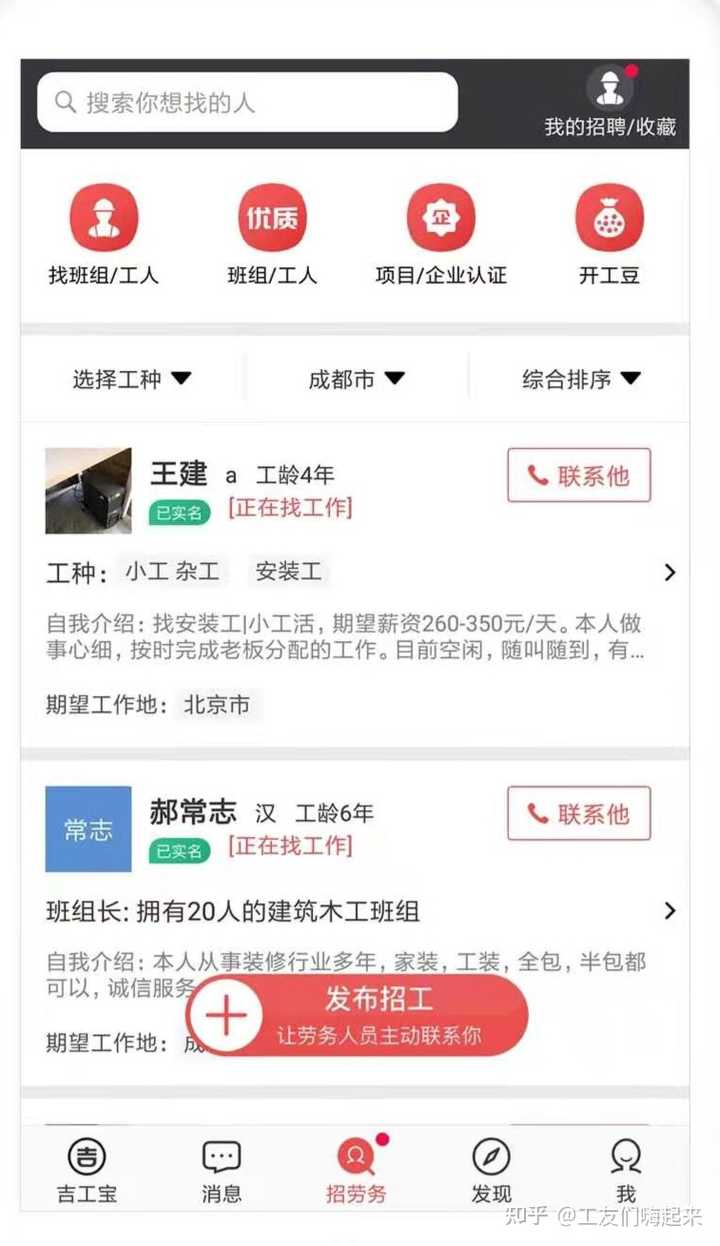Open 项目/企业认证
Screen dimensions: 720x1246
tap(441, 235)
